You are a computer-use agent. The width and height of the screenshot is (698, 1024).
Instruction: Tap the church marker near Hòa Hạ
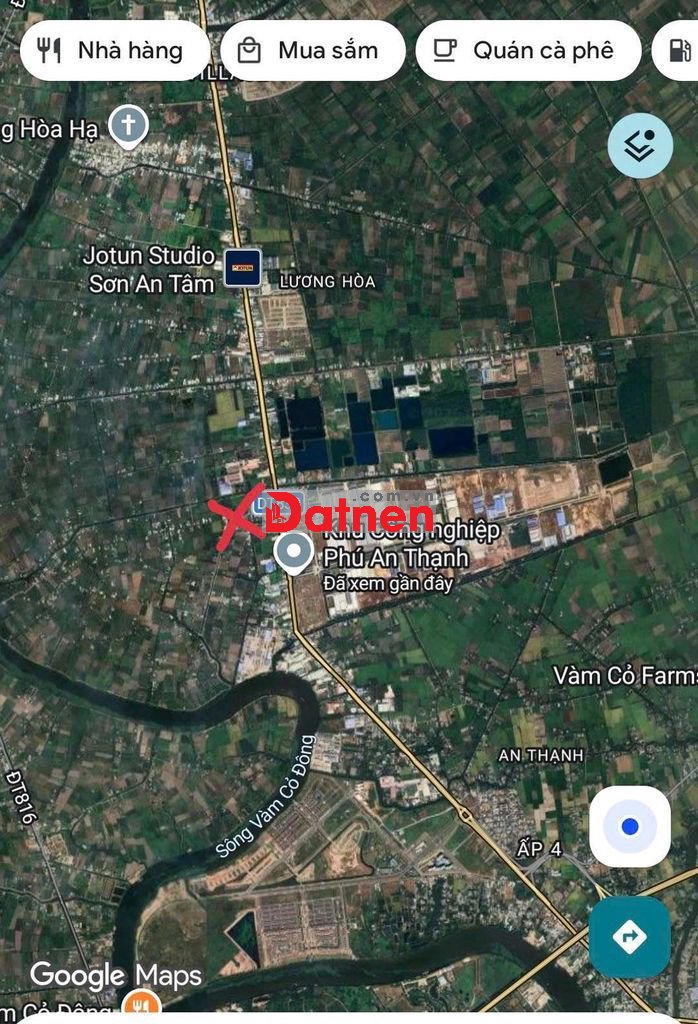click(x=128, y=126)
